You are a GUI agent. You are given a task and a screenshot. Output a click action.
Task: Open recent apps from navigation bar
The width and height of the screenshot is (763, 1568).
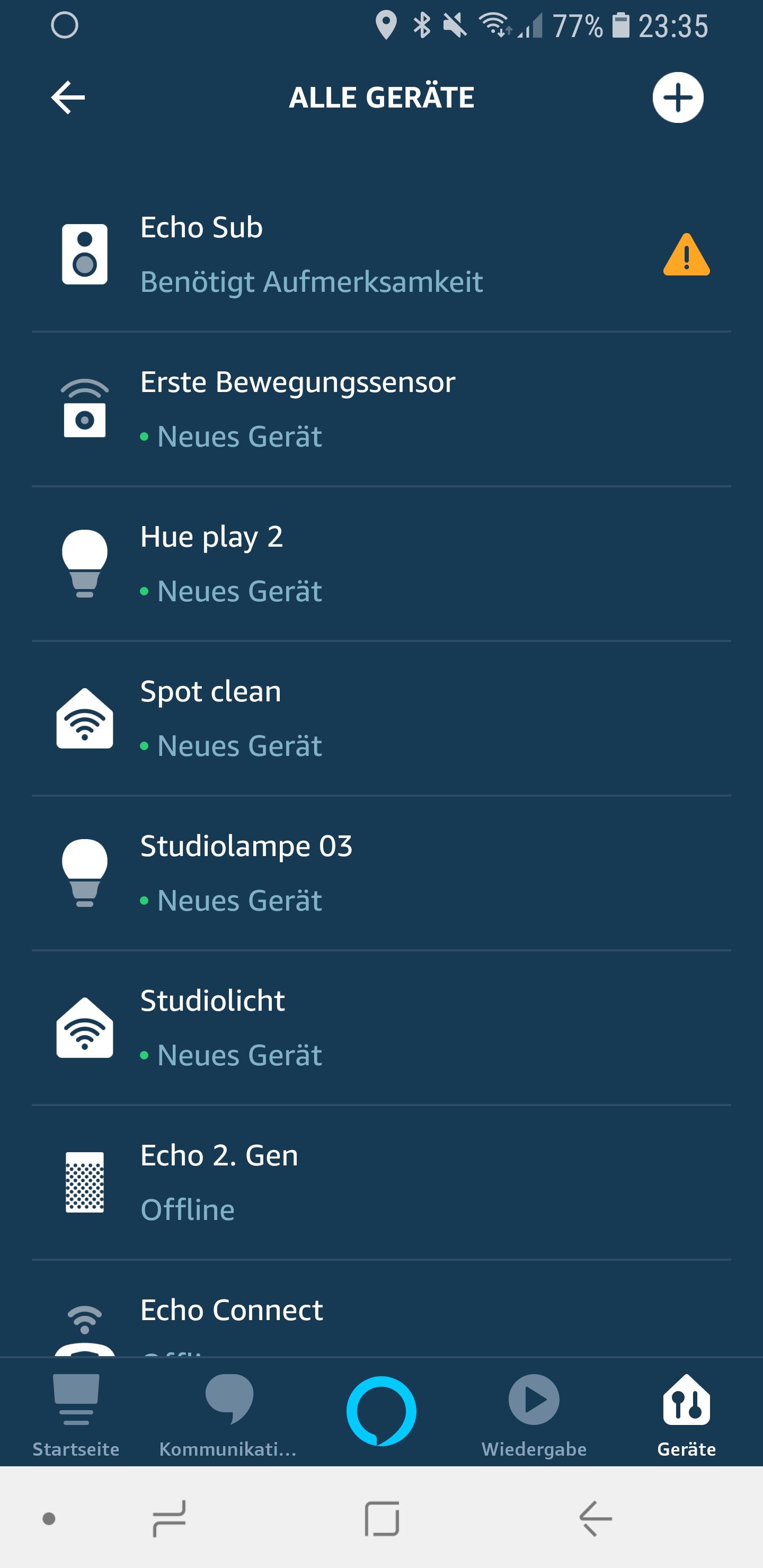169,1518
